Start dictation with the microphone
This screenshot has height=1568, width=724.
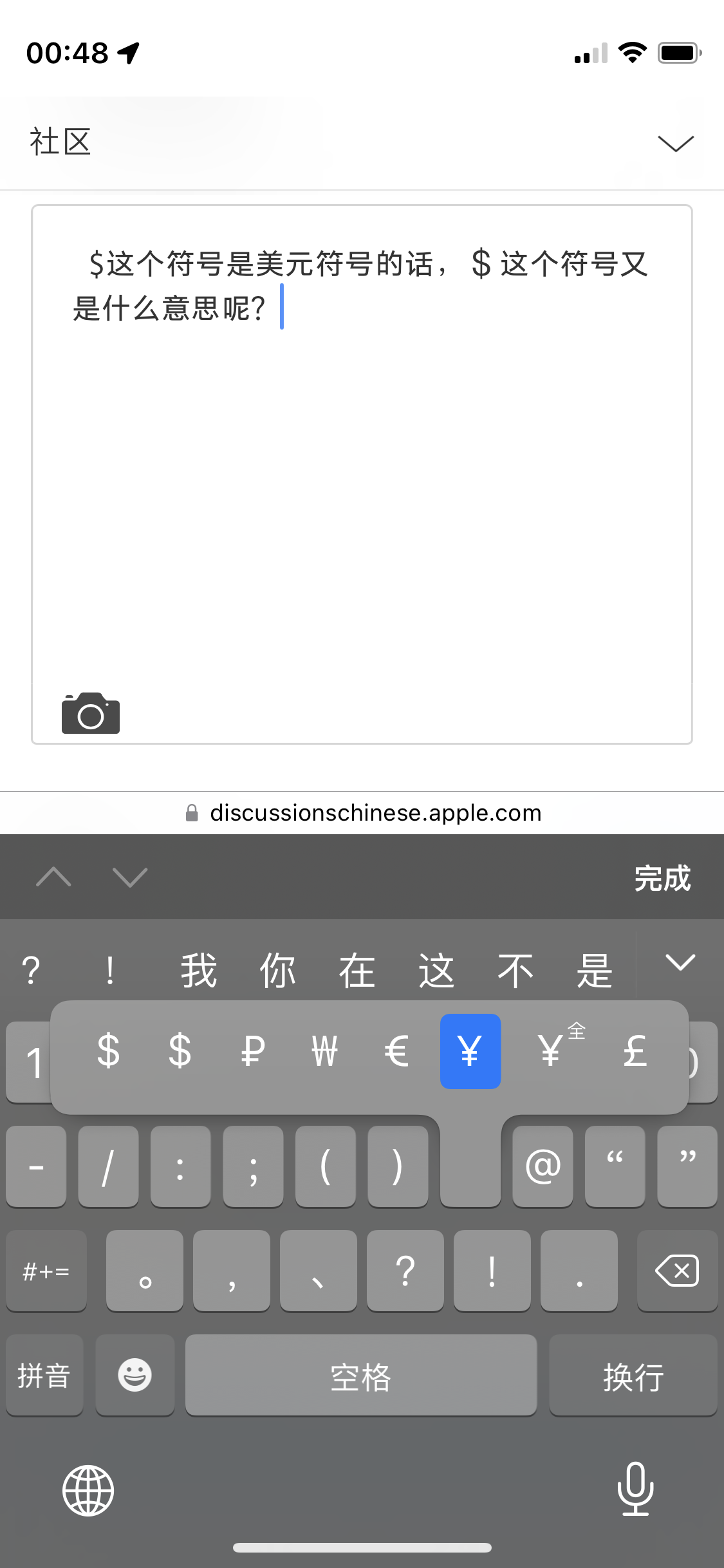635,1489
